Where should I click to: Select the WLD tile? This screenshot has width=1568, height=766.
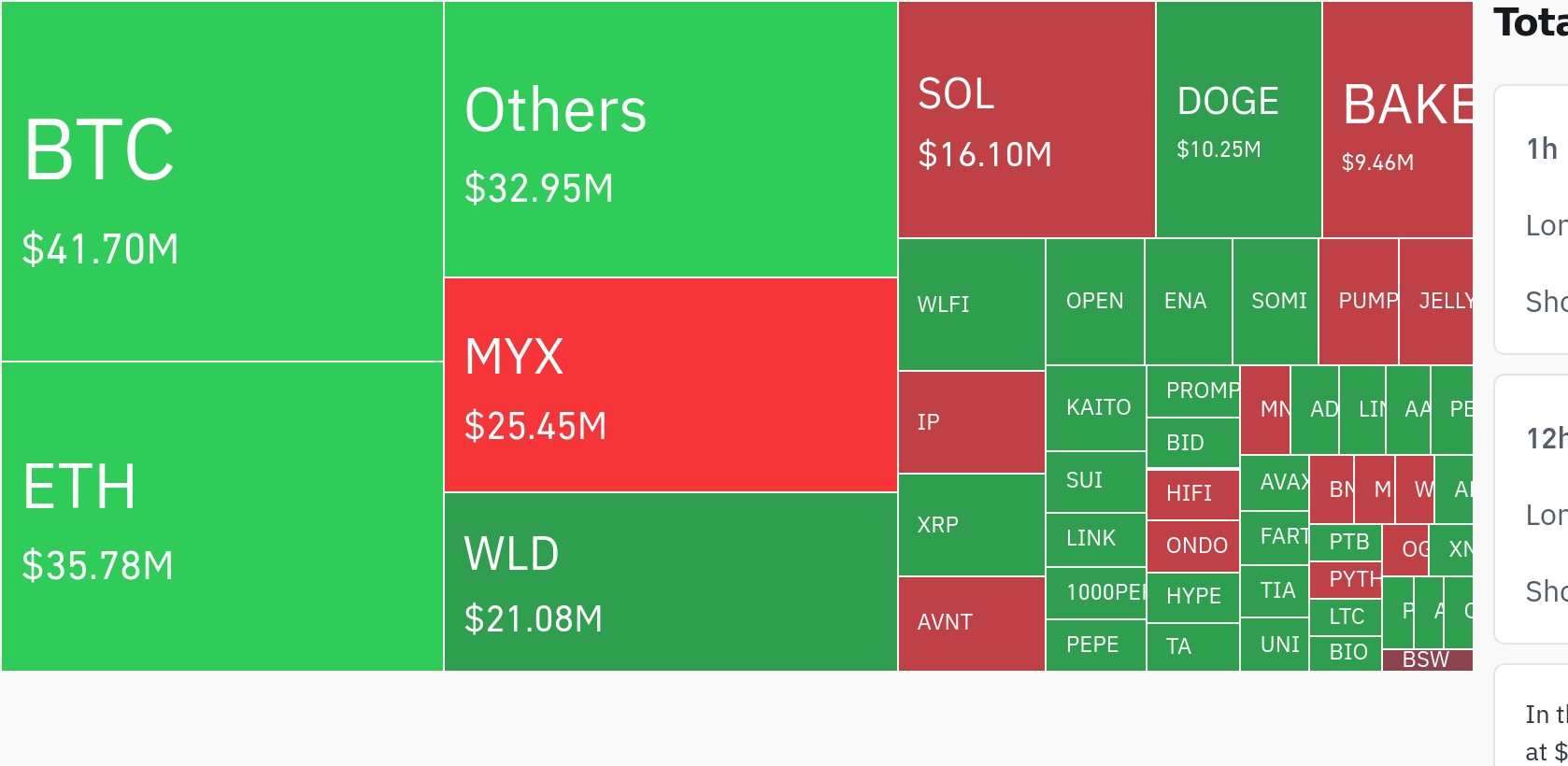point(670,581)
